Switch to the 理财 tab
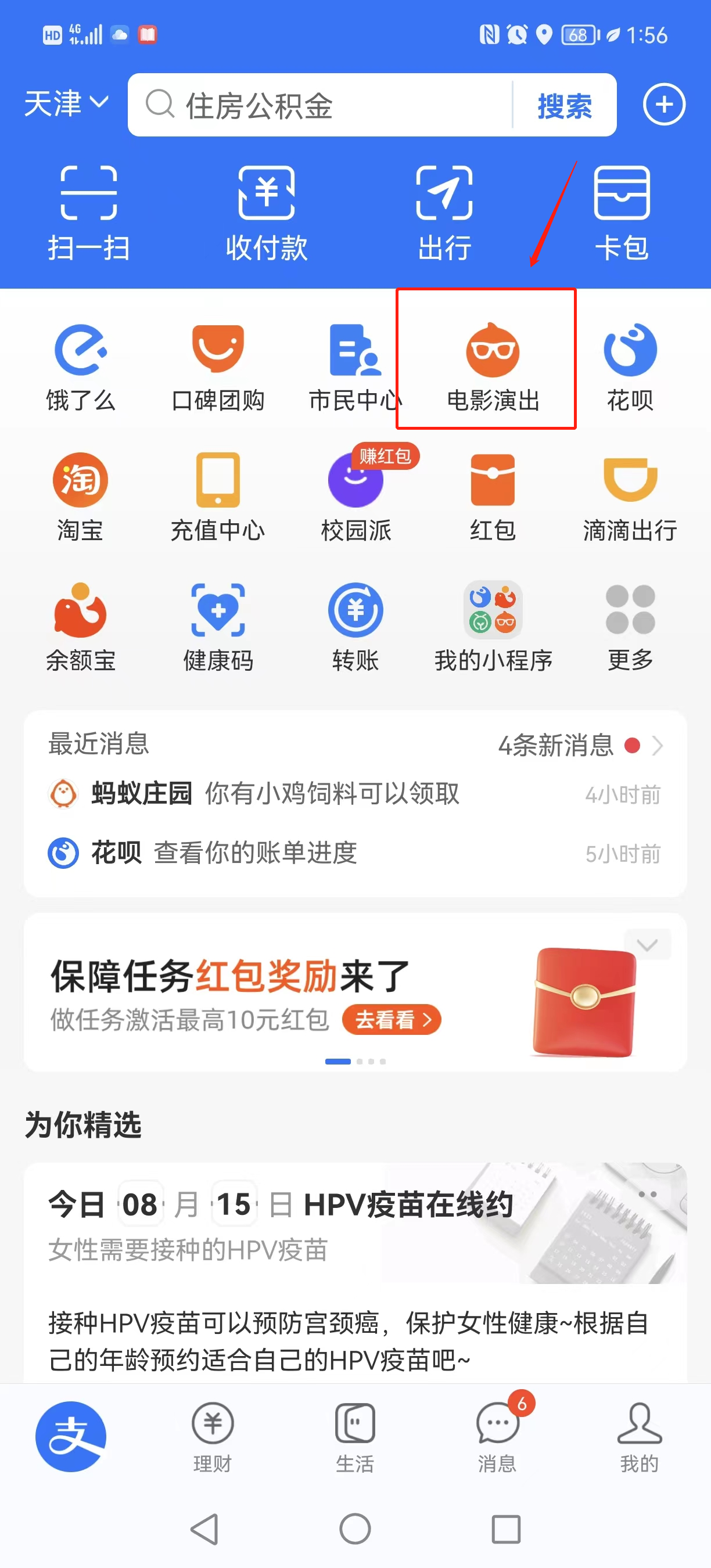Screen dimensions: 711x1568 213,1438
